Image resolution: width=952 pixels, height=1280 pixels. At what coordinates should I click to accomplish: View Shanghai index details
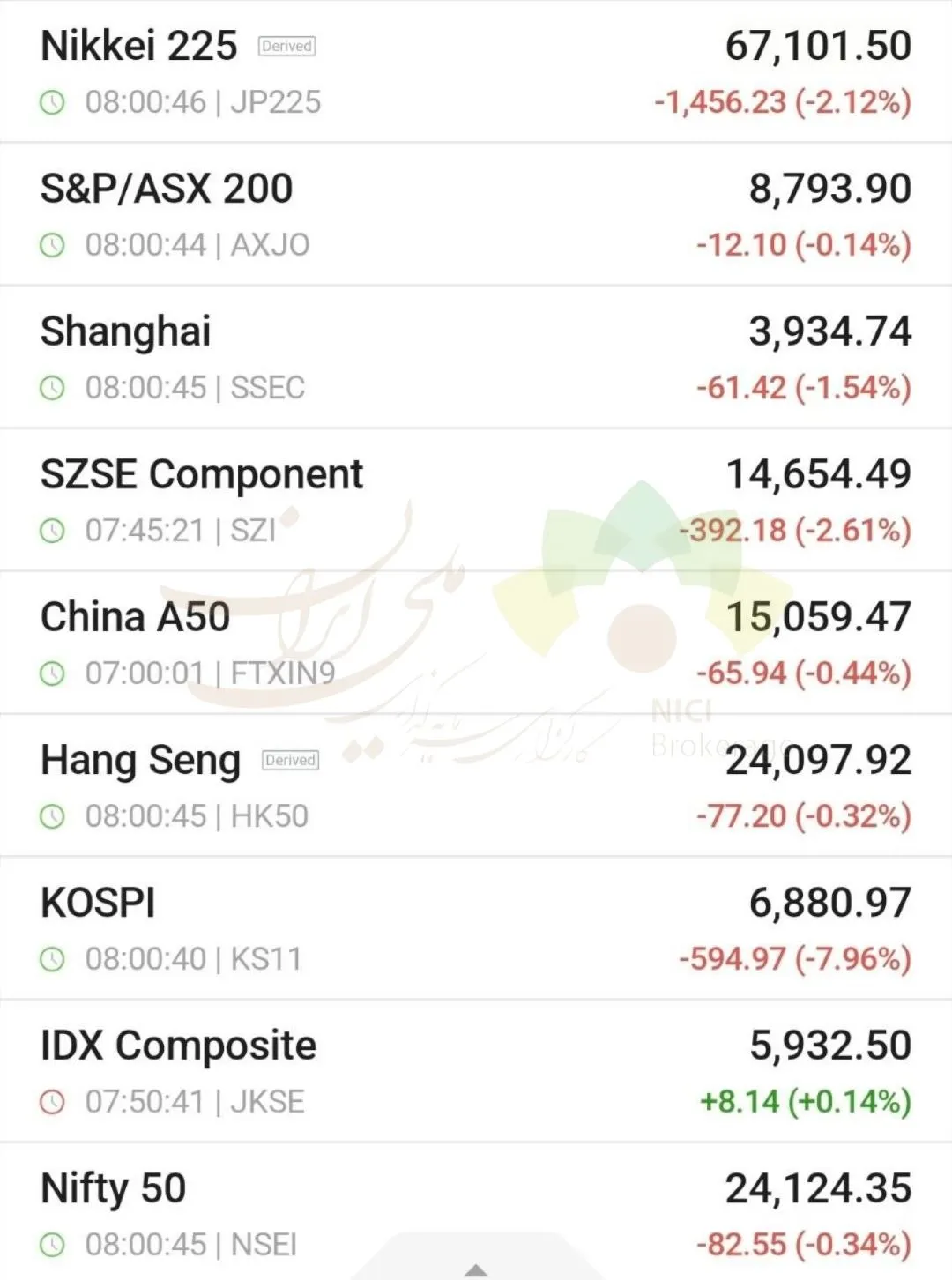pos(476,357)
